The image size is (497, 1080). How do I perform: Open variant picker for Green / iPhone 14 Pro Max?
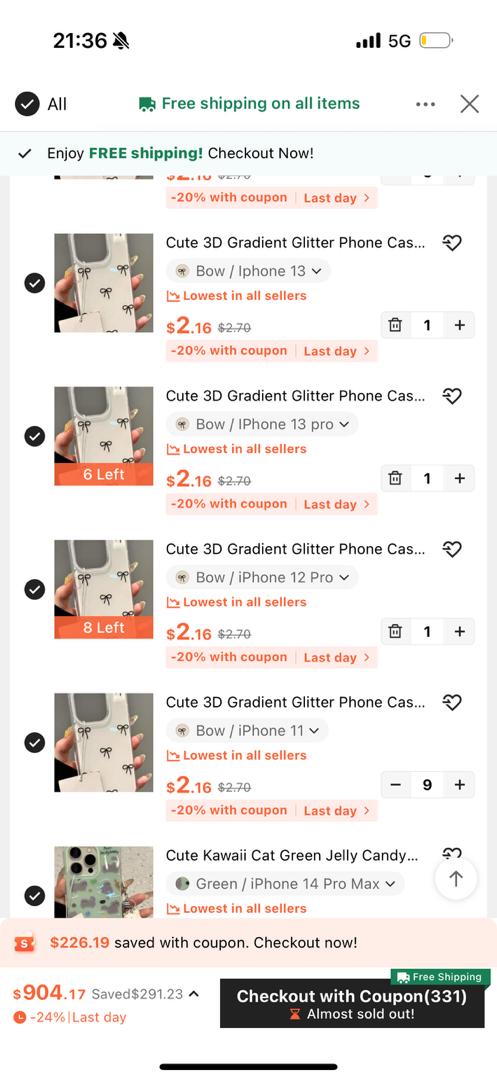[285, 884]
